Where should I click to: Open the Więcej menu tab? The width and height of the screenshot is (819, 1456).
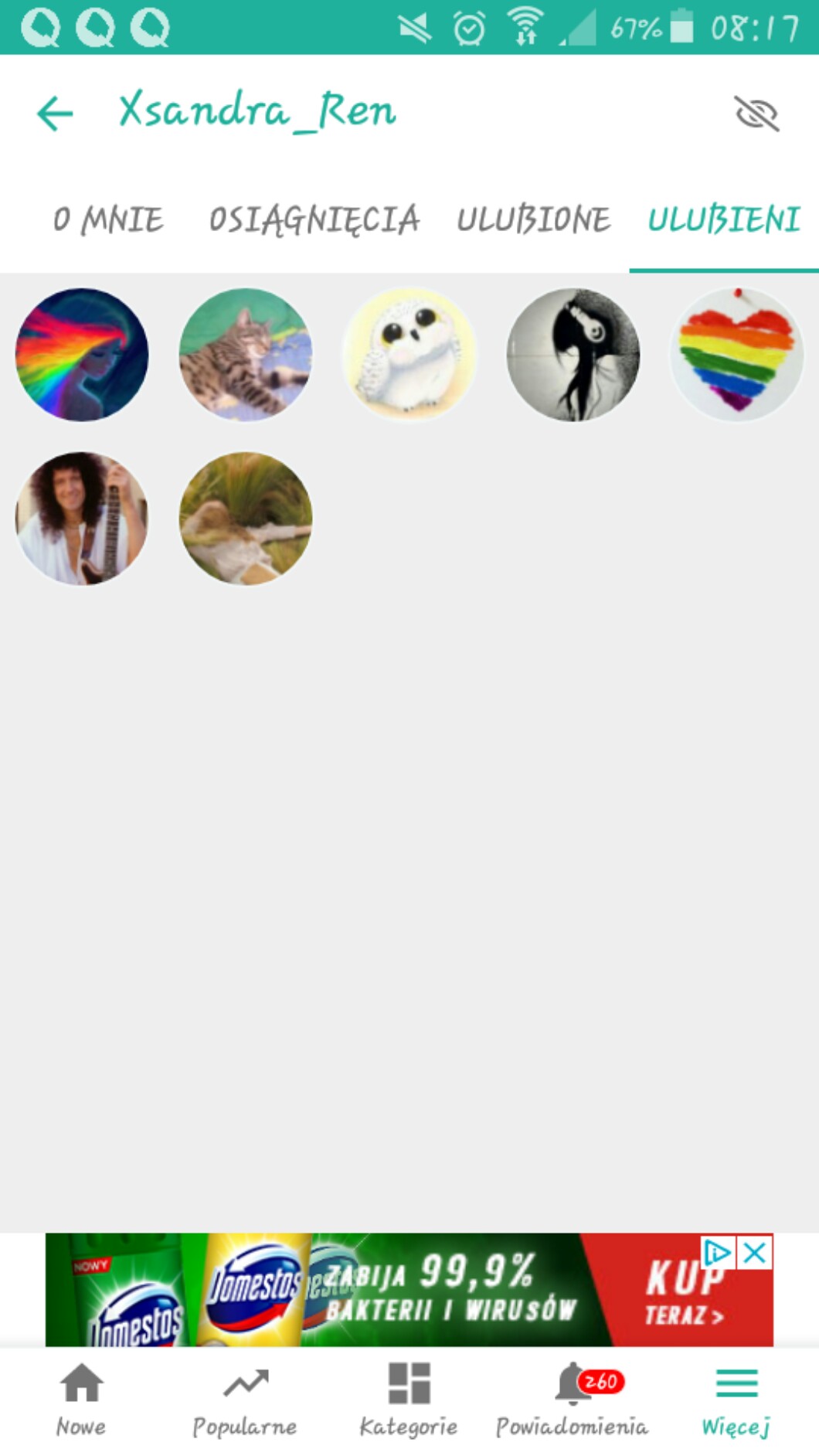click(736, 1400)
